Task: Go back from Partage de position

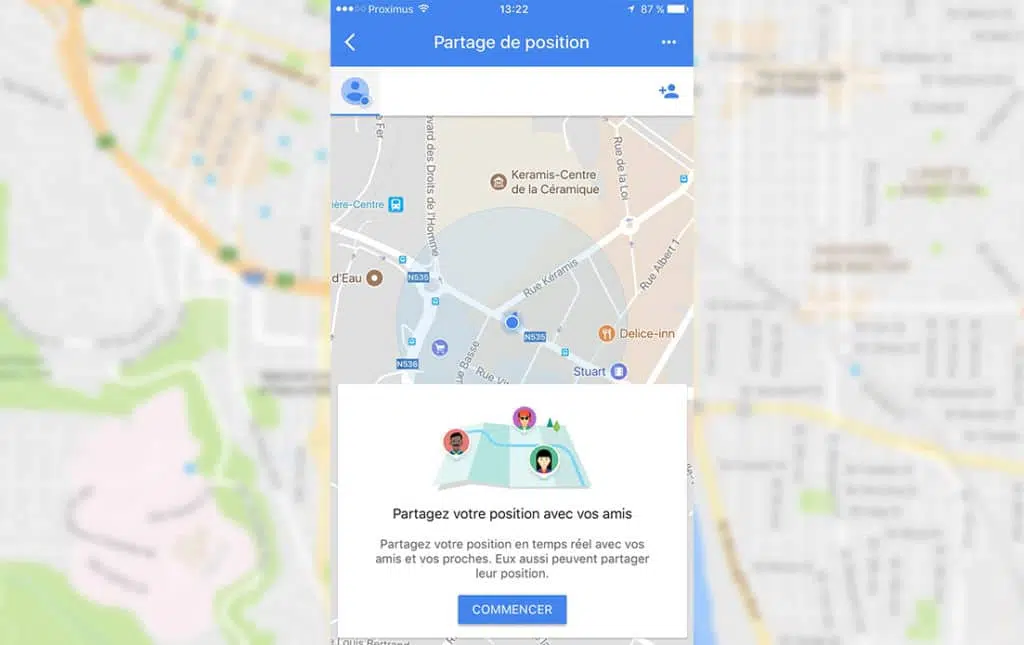Action: pos(350,42)
